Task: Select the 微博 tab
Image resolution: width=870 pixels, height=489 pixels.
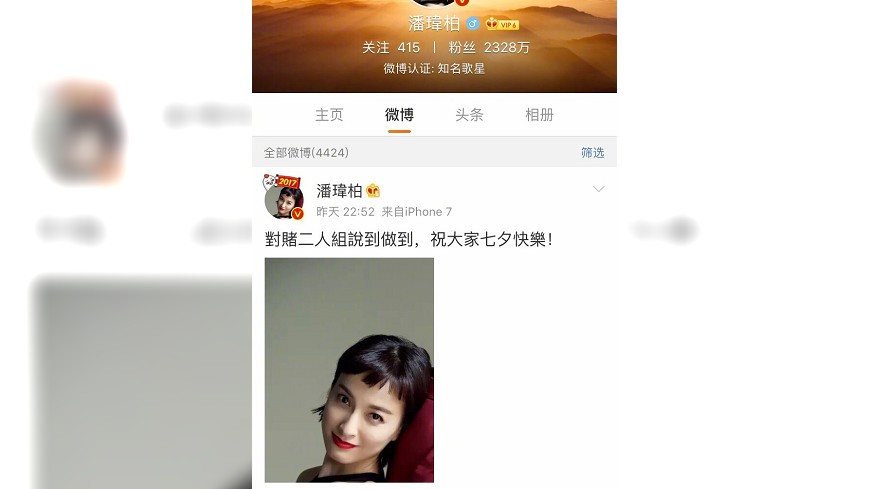Action: point(399,115)
